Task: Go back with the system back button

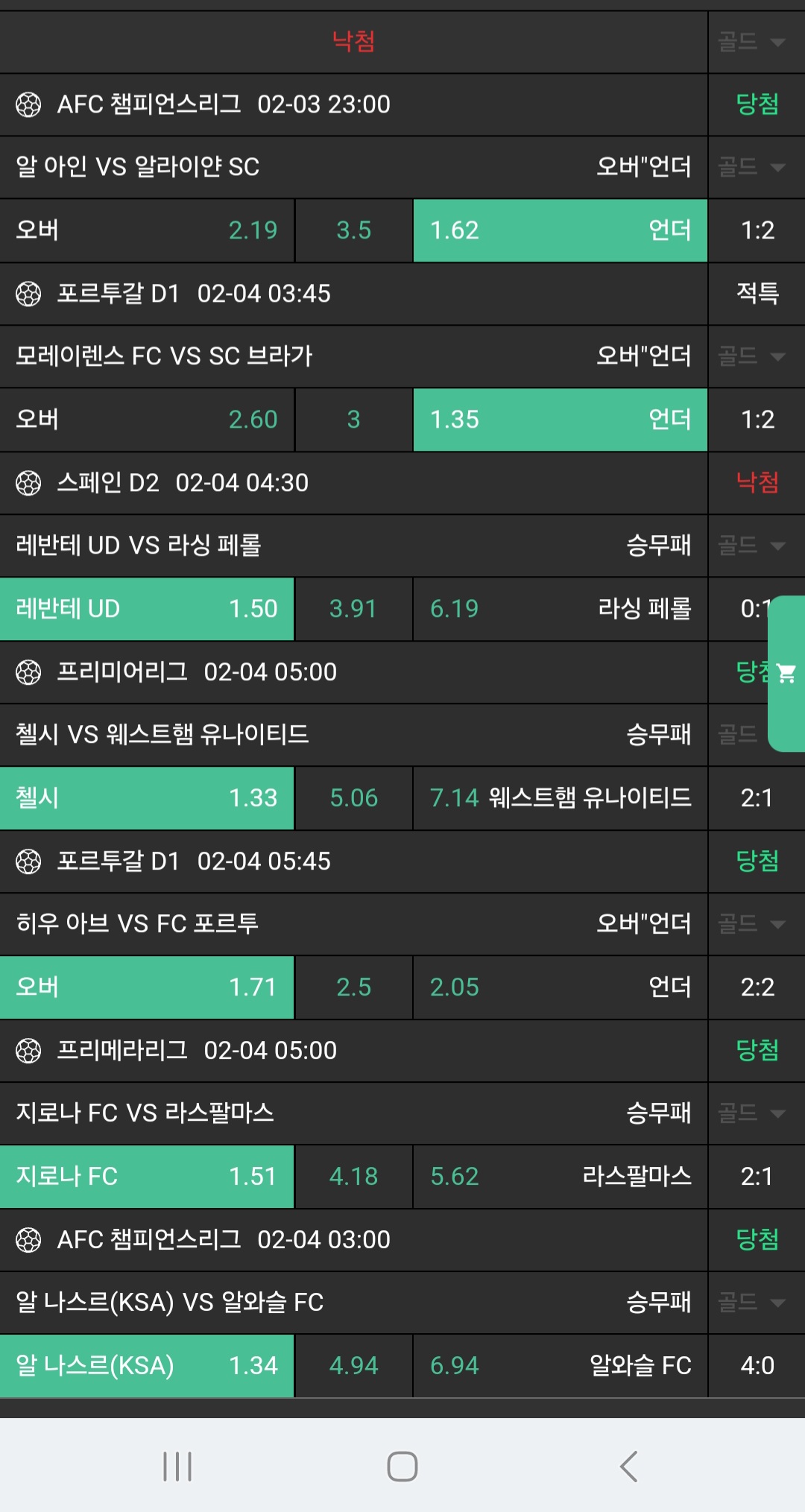Action: (628, 1466)
